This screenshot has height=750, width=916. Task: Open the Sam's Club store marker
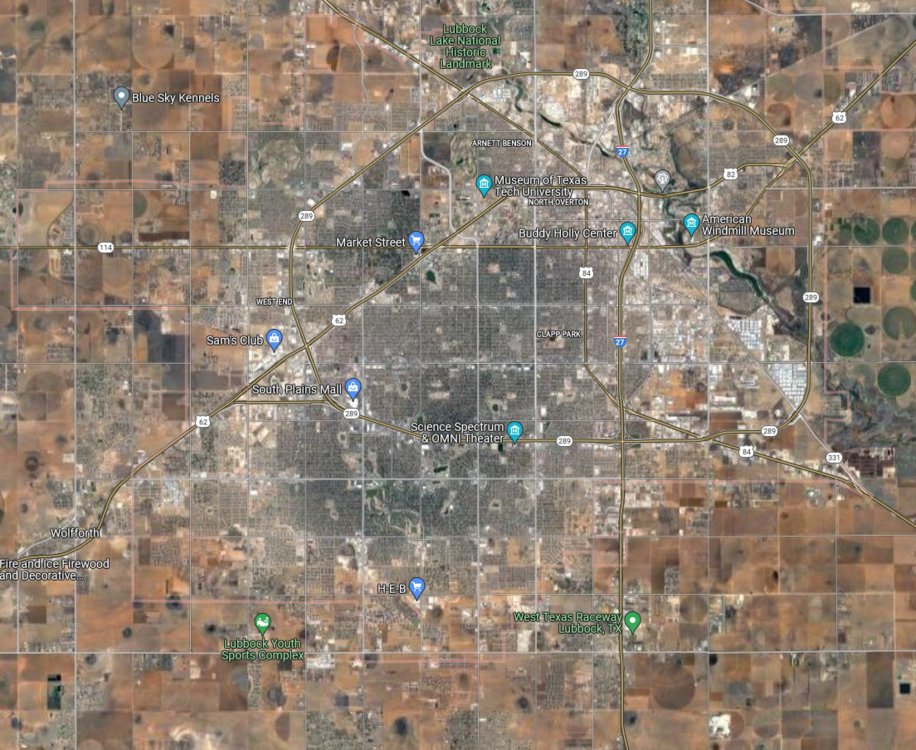(x=274, y=340)
